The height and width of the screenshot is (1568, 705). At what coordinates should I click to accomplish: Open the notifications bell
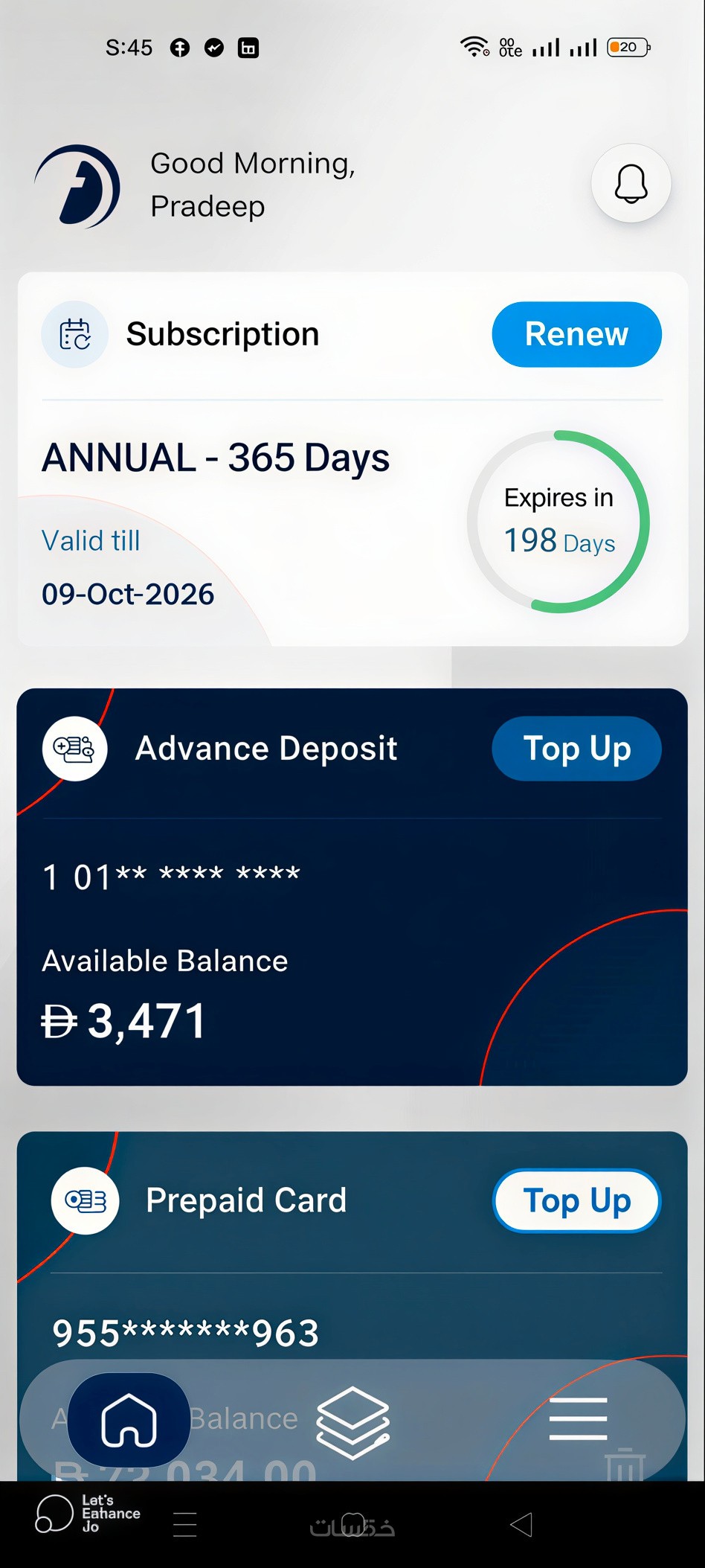coord(631,184)
